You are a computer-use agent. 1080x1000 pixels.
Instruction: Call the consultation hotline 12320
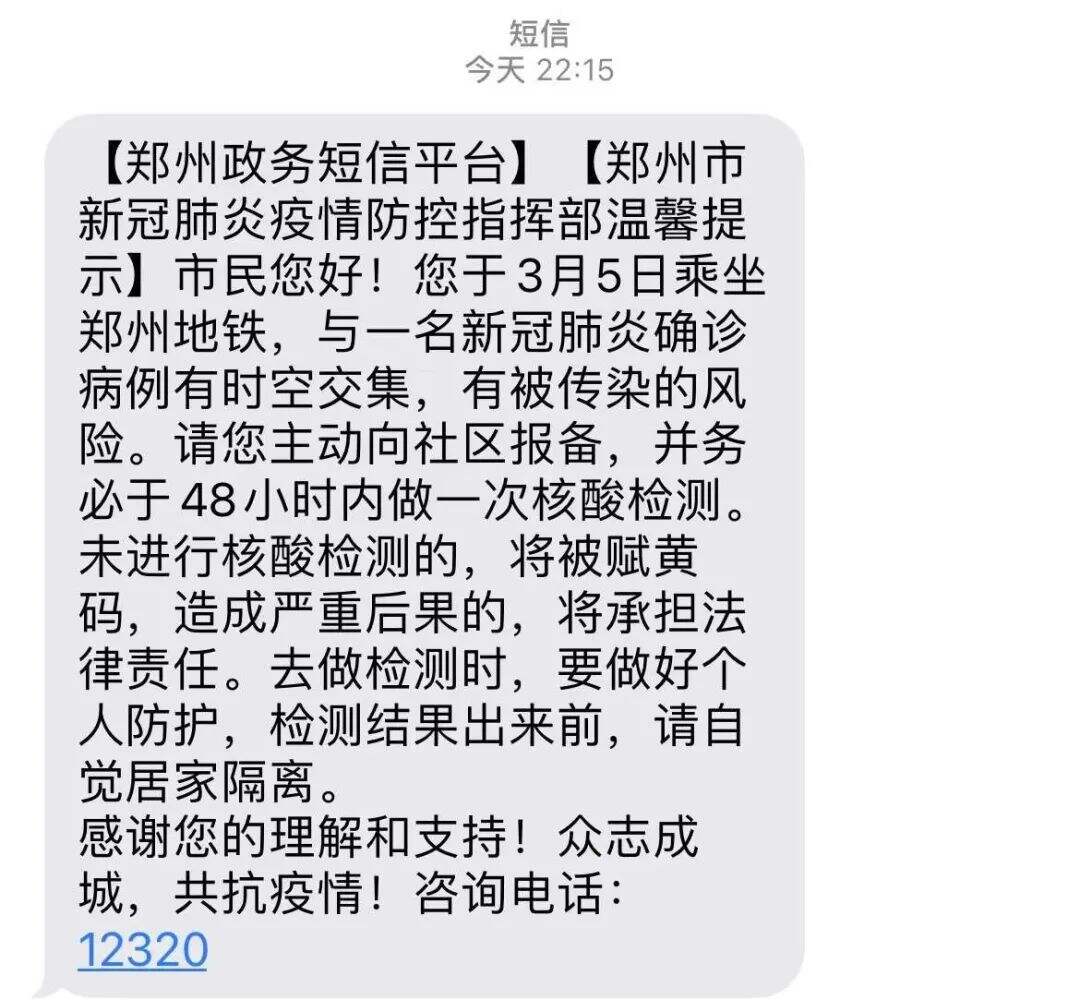click(143, 950)
